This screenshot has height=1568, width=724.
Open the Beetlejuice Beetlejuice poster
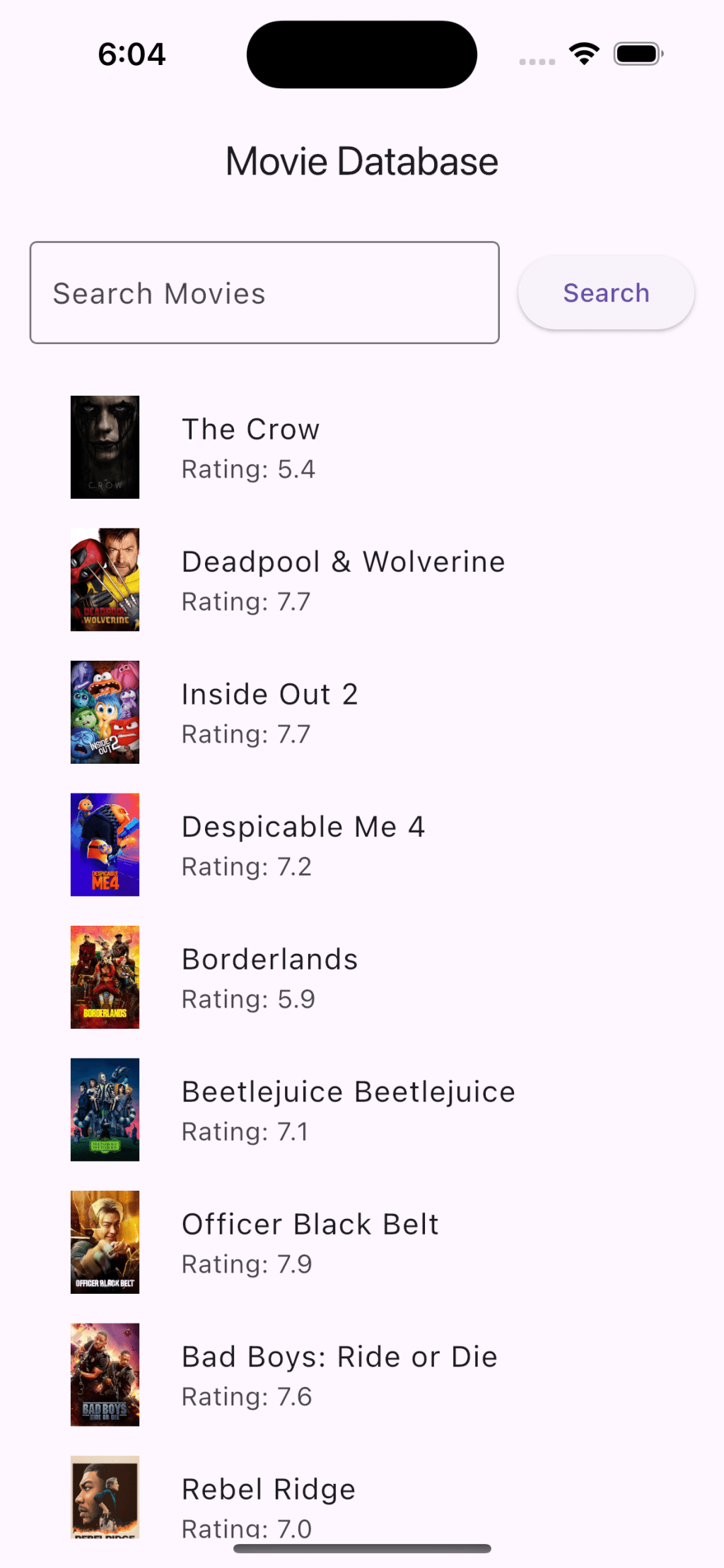coord(105,1109)
